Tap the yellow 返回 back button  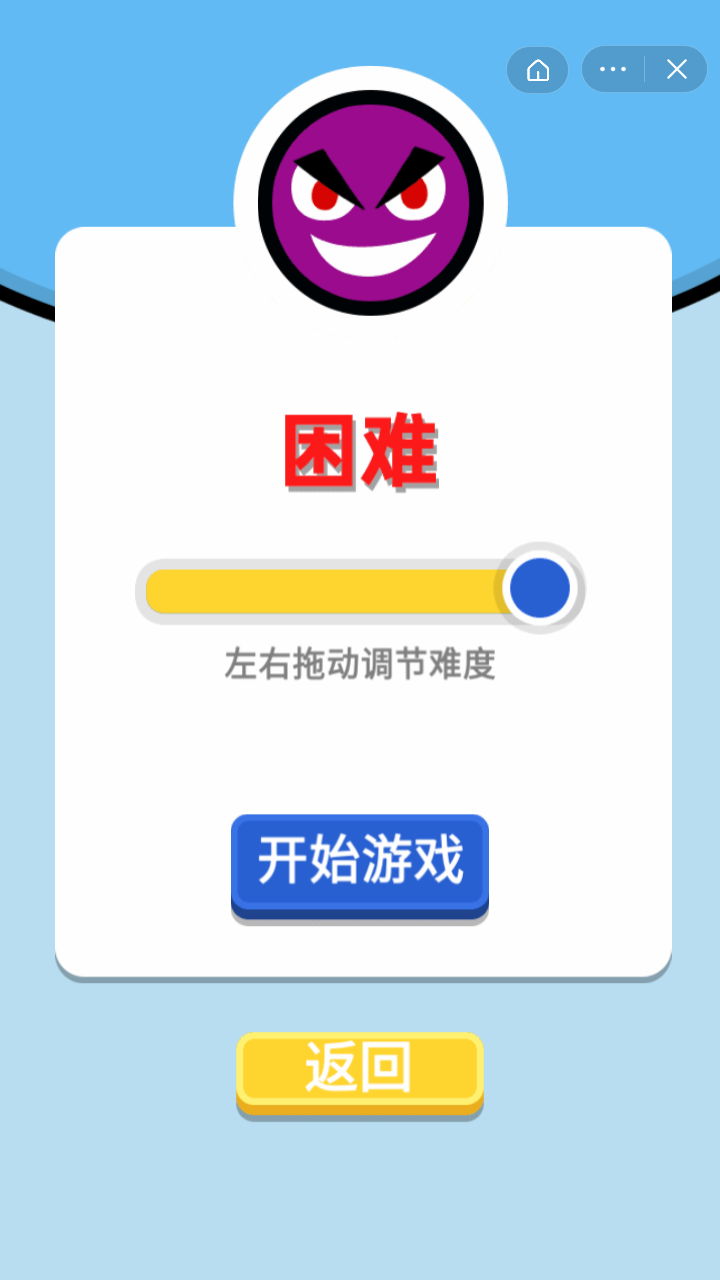point(360,1069)
